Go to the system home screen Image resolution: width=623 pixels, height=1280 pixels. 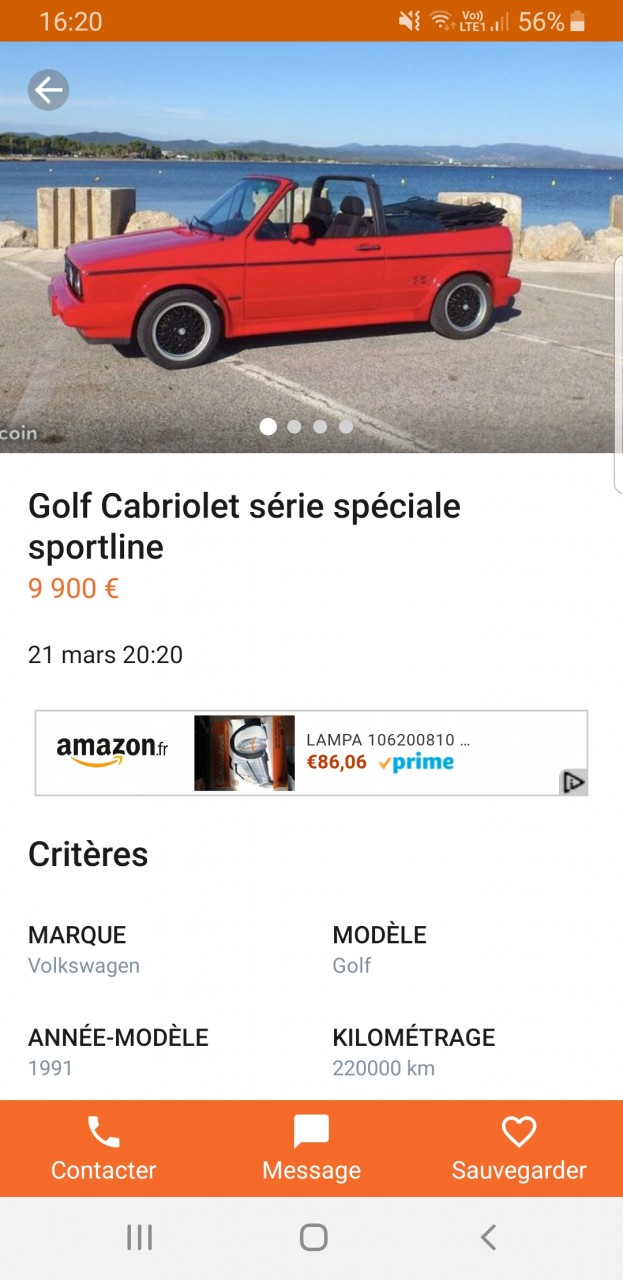313,1238
